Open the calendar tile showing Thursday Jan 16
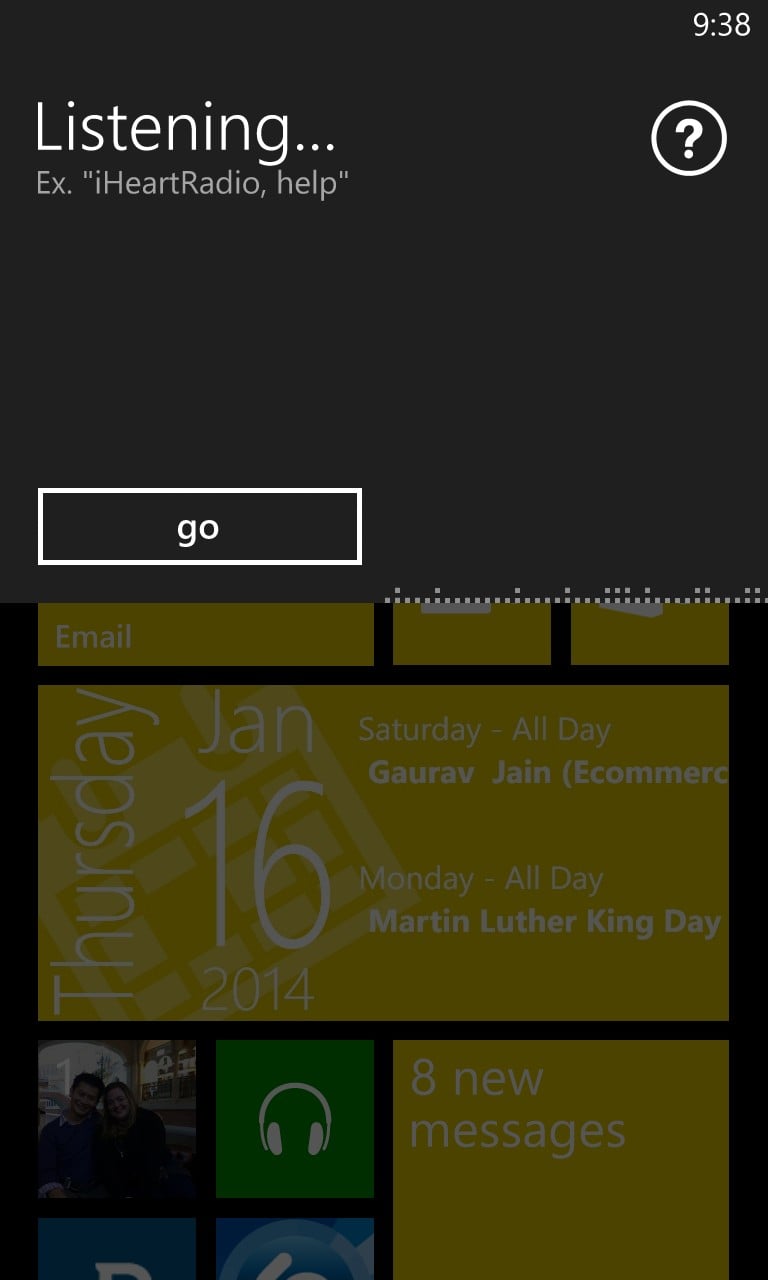 click(x=383, y=853)
